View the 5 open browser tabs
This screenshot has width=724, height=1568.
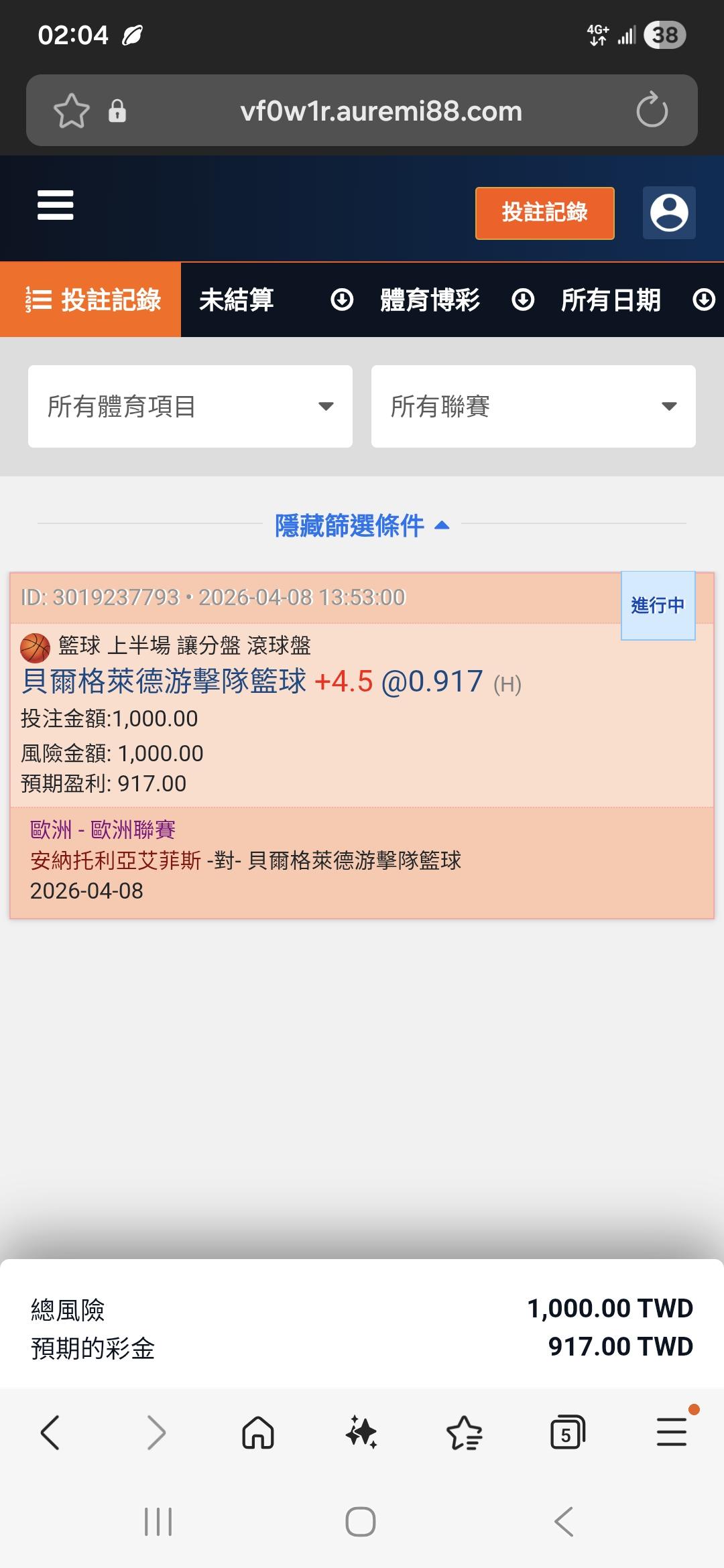click(567, 1433)
